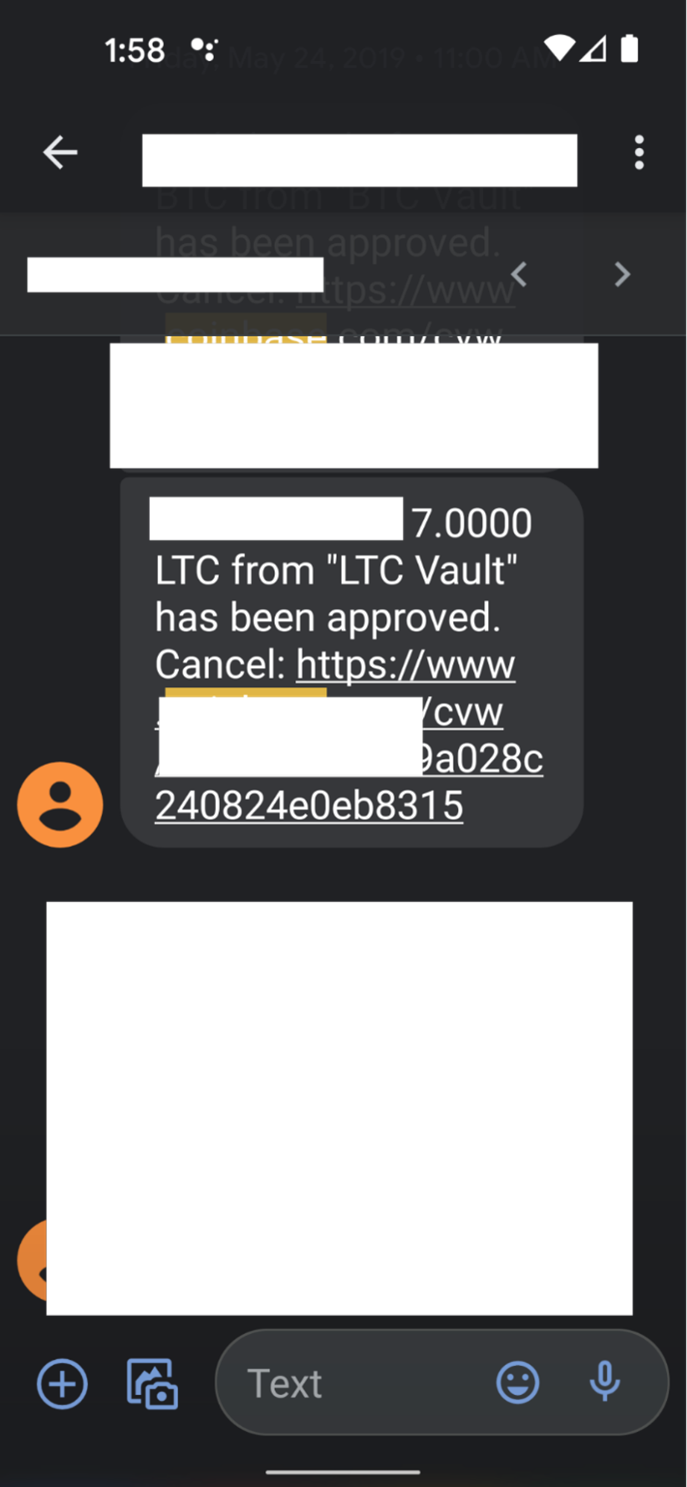The image size is (687, 1487).
Task: Open the cancel link in LTC Vault message
Action: pyautogui.click(x=405, y=665)
